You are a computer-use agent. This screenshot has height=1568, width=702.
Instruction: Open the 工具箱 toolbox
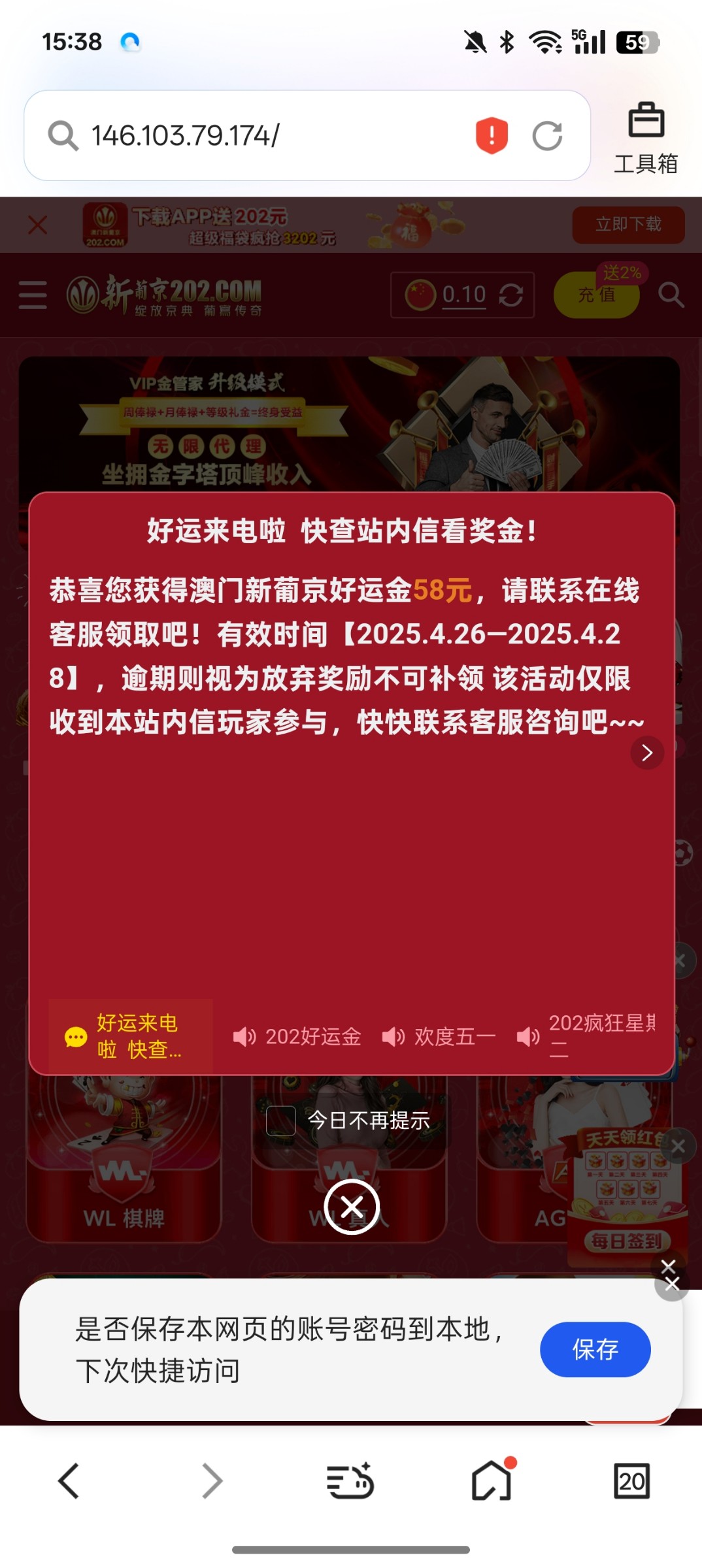pos(646,138)
